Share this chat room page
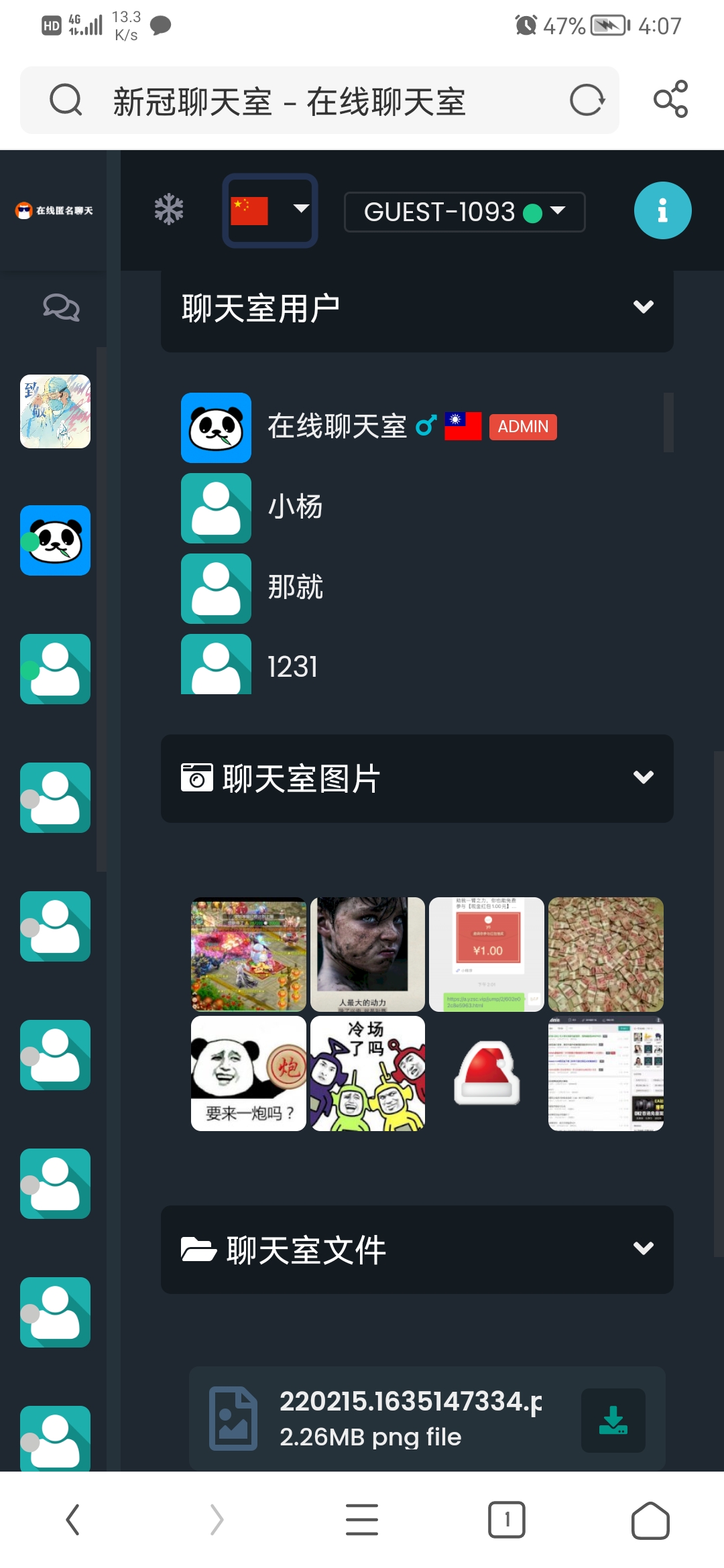Viewport: 724px width, 1568px height. (x=670, y=99)
